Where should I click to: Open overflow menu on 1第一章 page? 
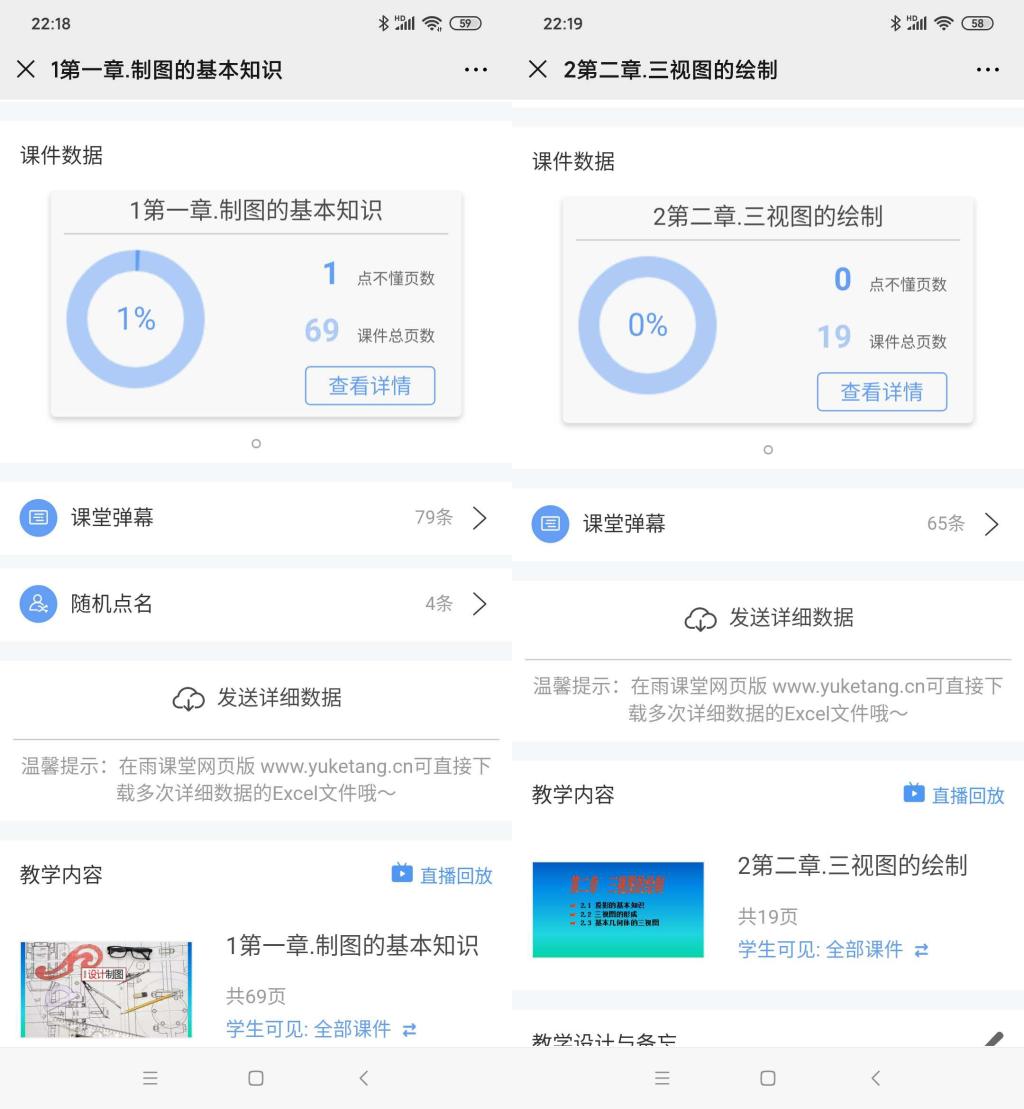[x=476, y=69]
